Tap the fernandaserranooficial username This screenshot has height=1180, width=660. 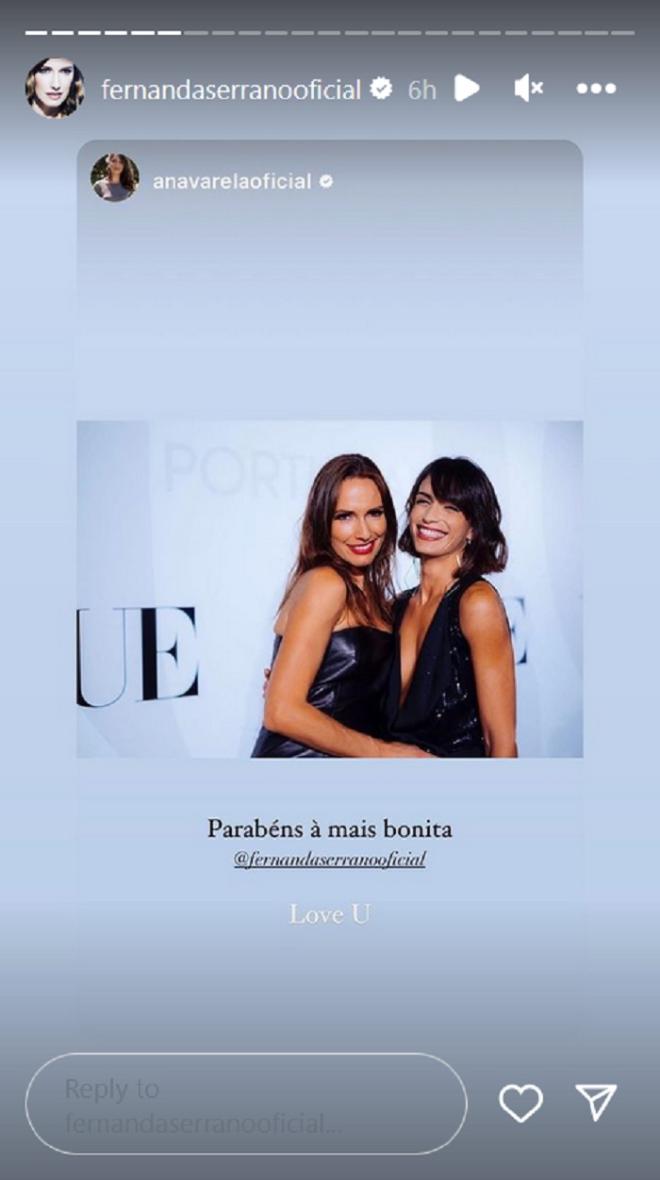231,89
